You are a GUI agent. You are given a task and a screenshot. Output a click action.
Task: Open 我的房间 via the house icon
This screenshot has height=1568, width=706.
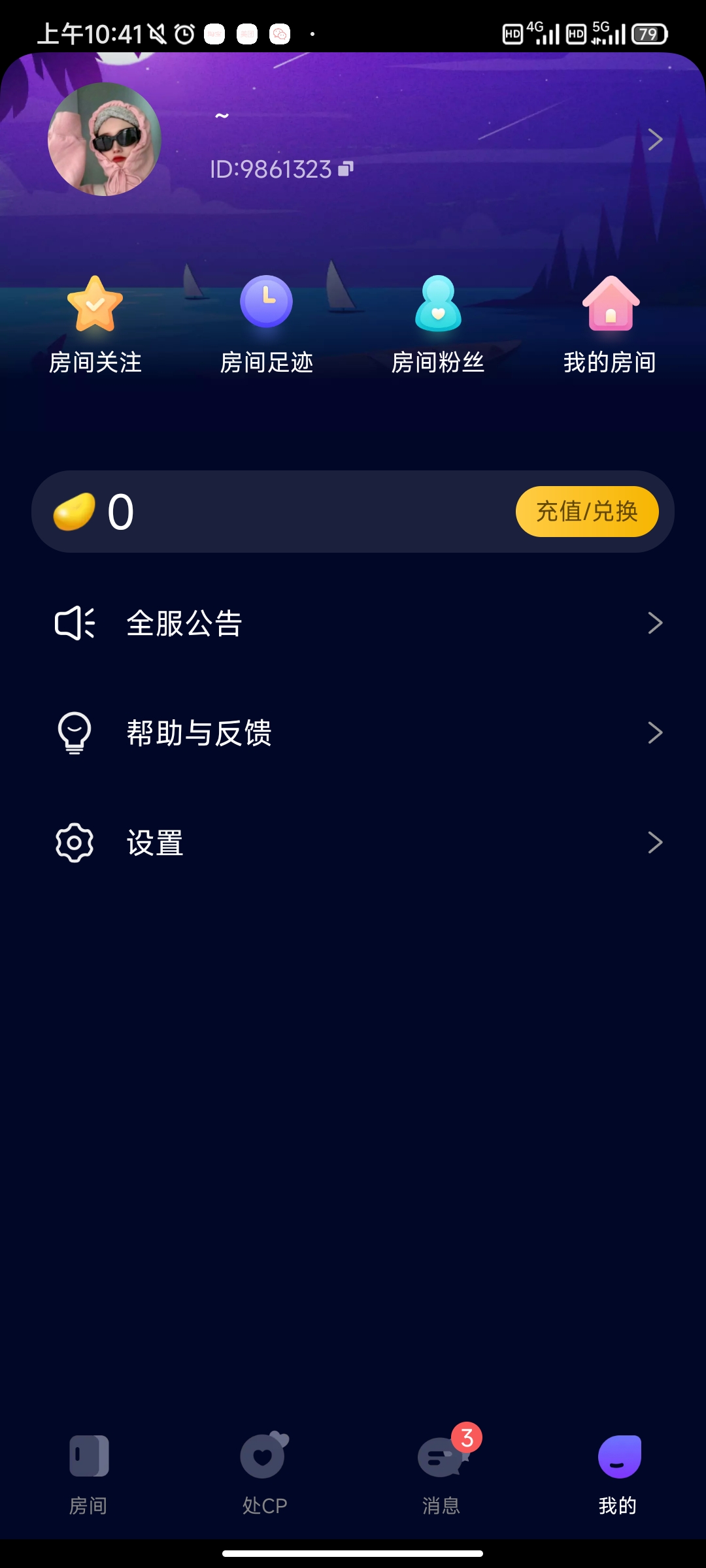click(611, 304)
